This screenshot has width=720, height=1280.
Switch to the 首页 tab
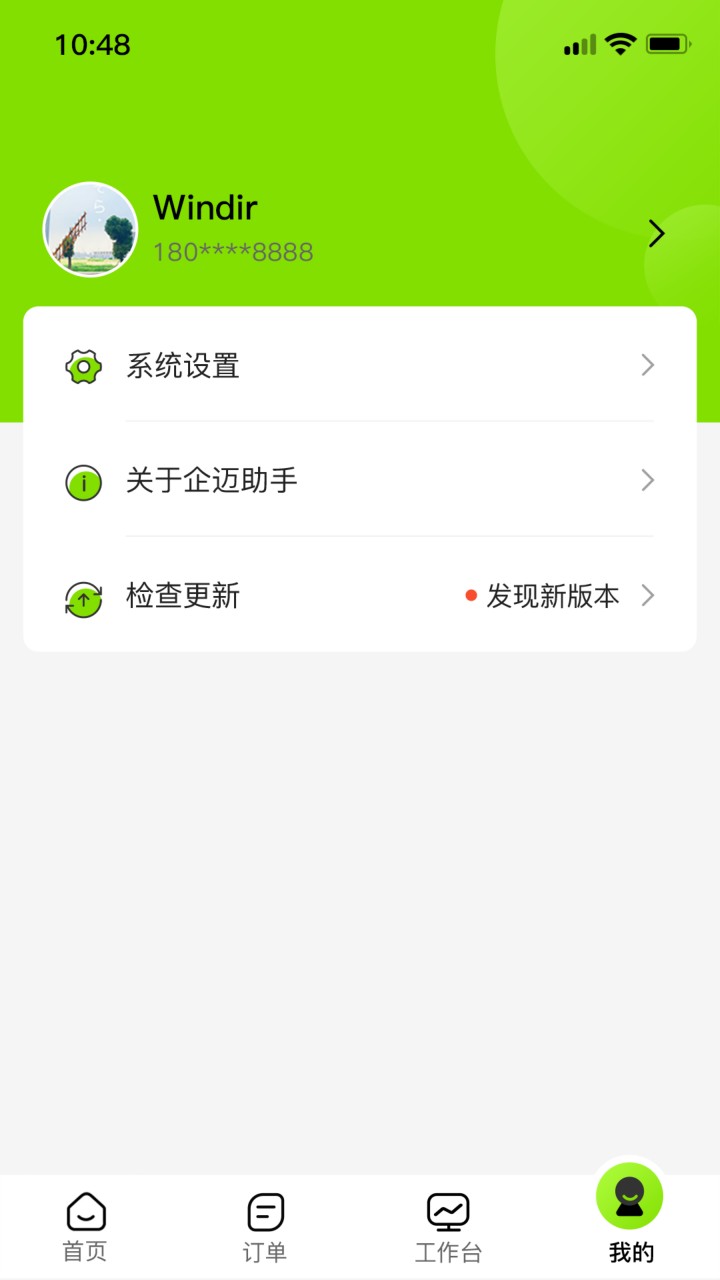(x=85, y=1225)
